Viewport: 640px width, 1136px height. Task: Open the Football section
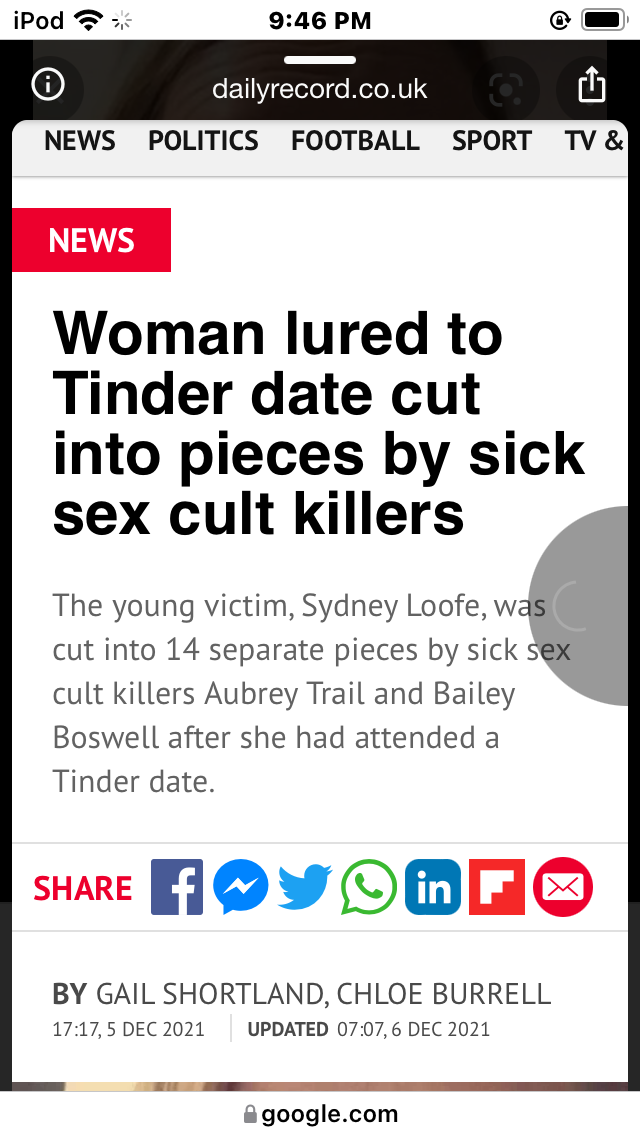point(355,141)
